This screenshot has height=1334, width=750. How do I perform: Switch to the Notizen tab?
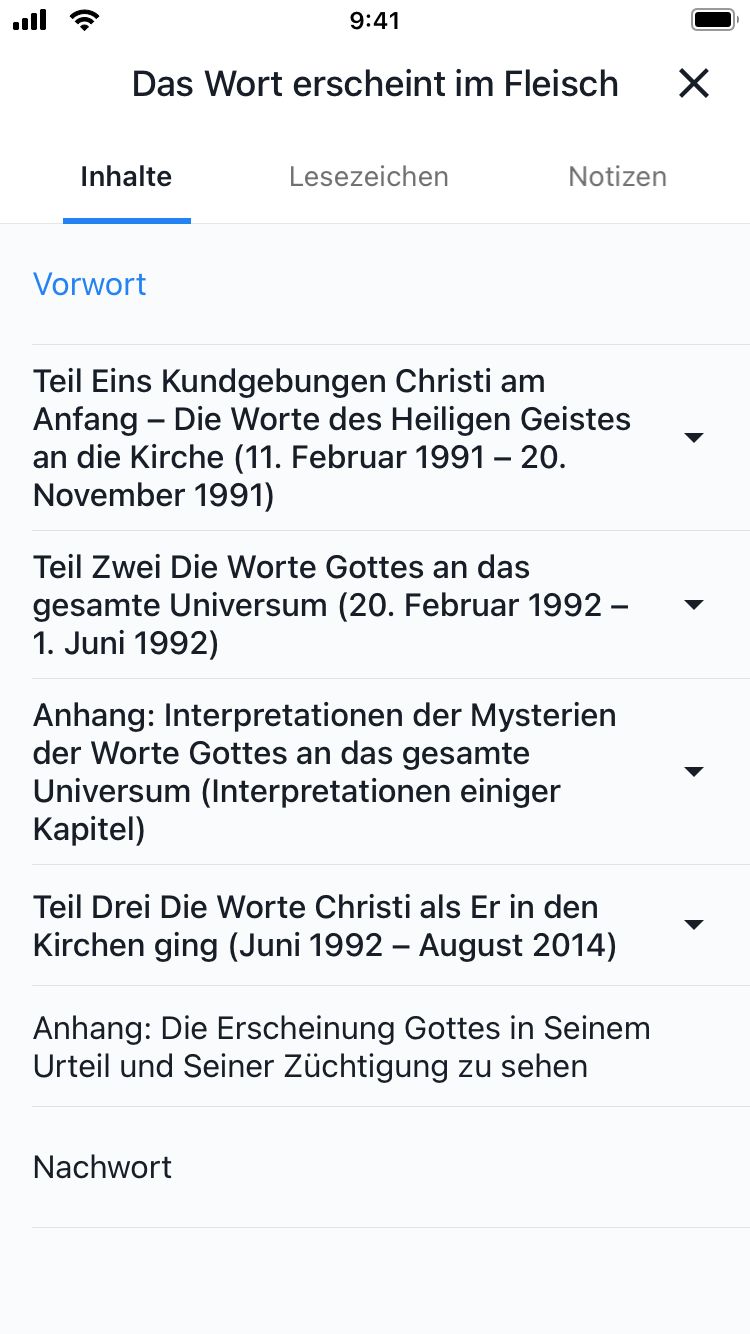pyautogui.click(x=617, y=177)
